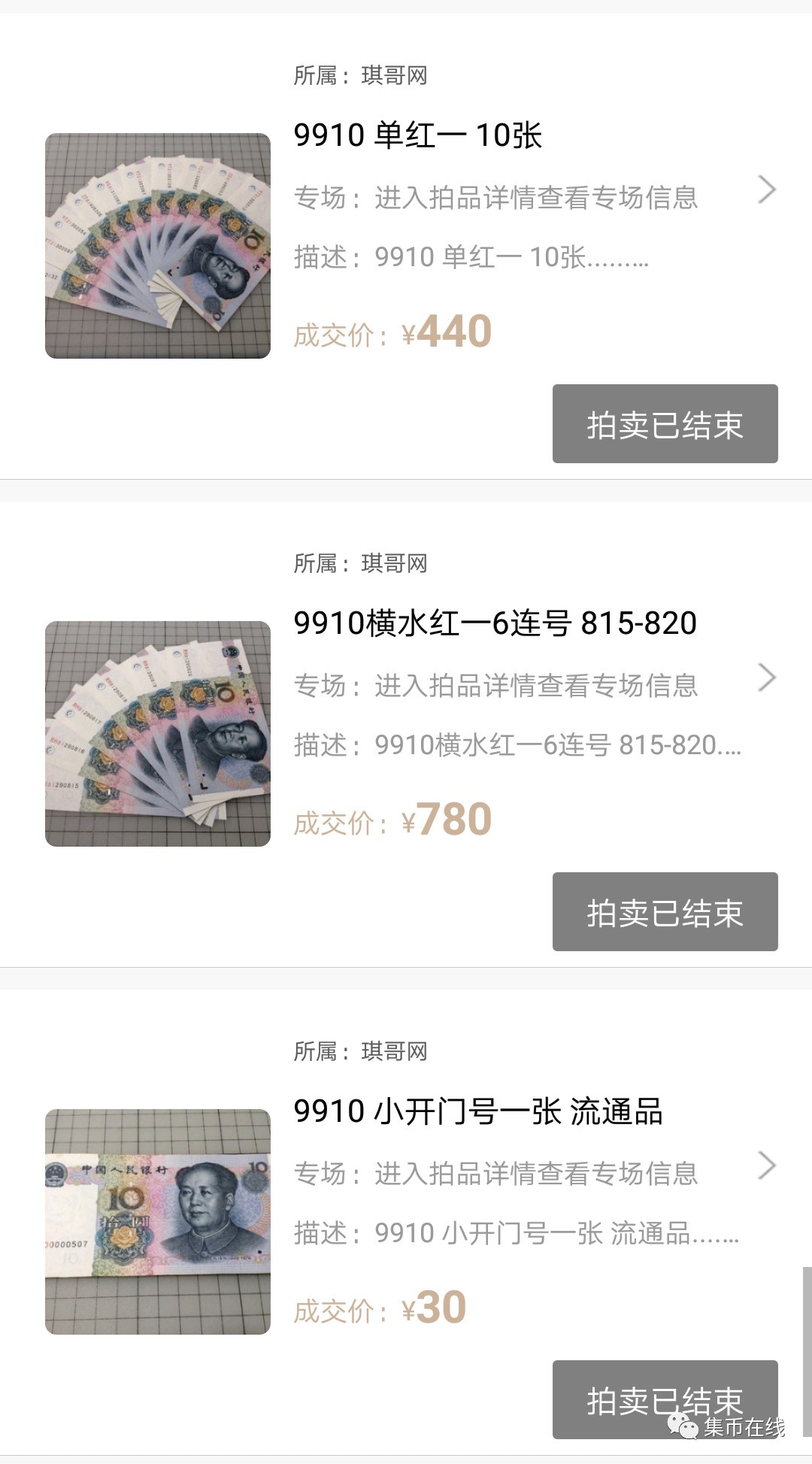This screenshot has width=812, height=1464.
Task: Tap the thumbnail of 9910 单红一 10张
Action: (158, 246)
